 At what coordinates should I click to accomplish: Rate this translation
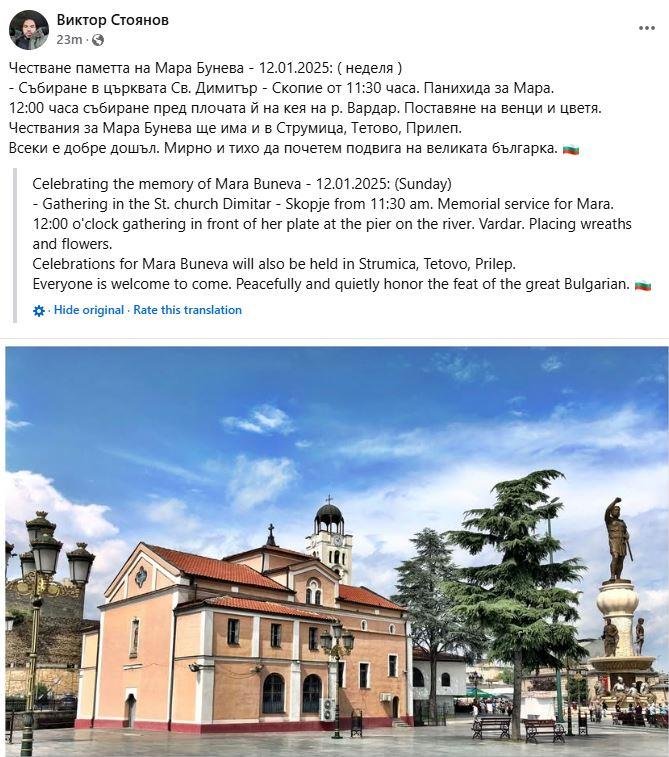(187, 310)
